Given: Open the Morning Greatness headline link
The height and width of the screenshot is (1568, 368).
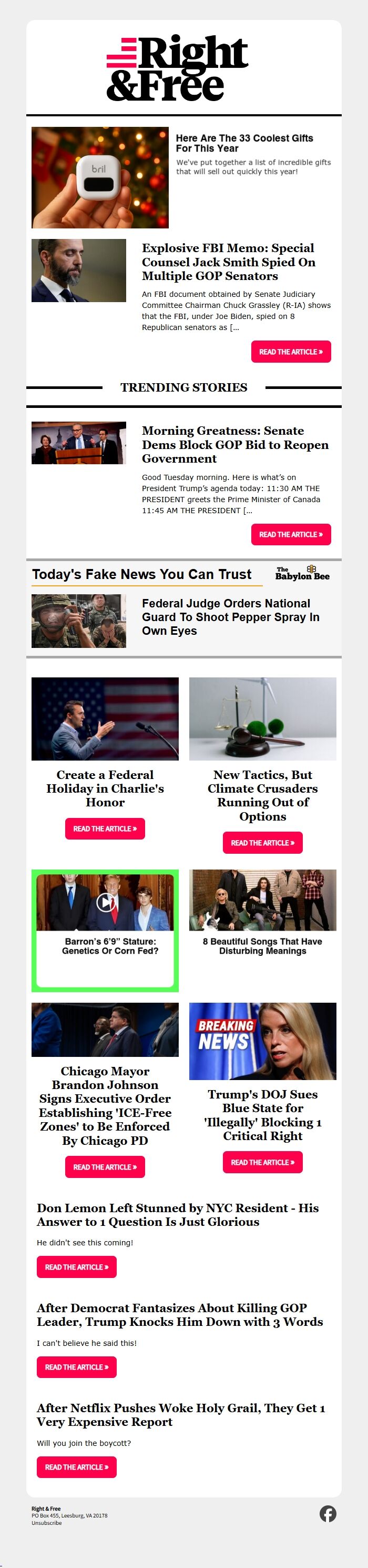Looking at the screenshot, I should point(235,444).
